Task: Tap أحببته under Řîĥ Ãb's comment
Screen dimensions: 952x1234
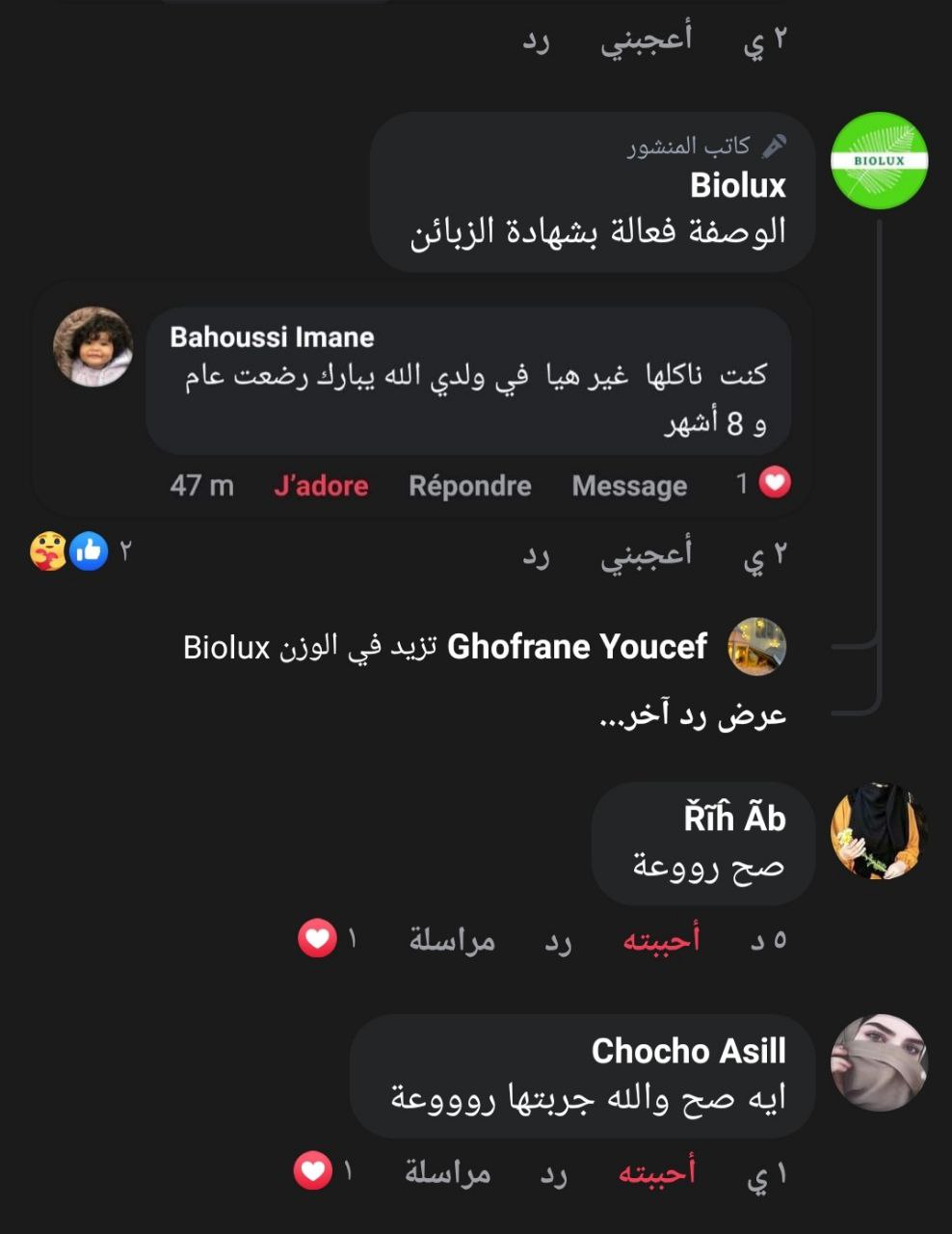Action: (x=662, y=939)
